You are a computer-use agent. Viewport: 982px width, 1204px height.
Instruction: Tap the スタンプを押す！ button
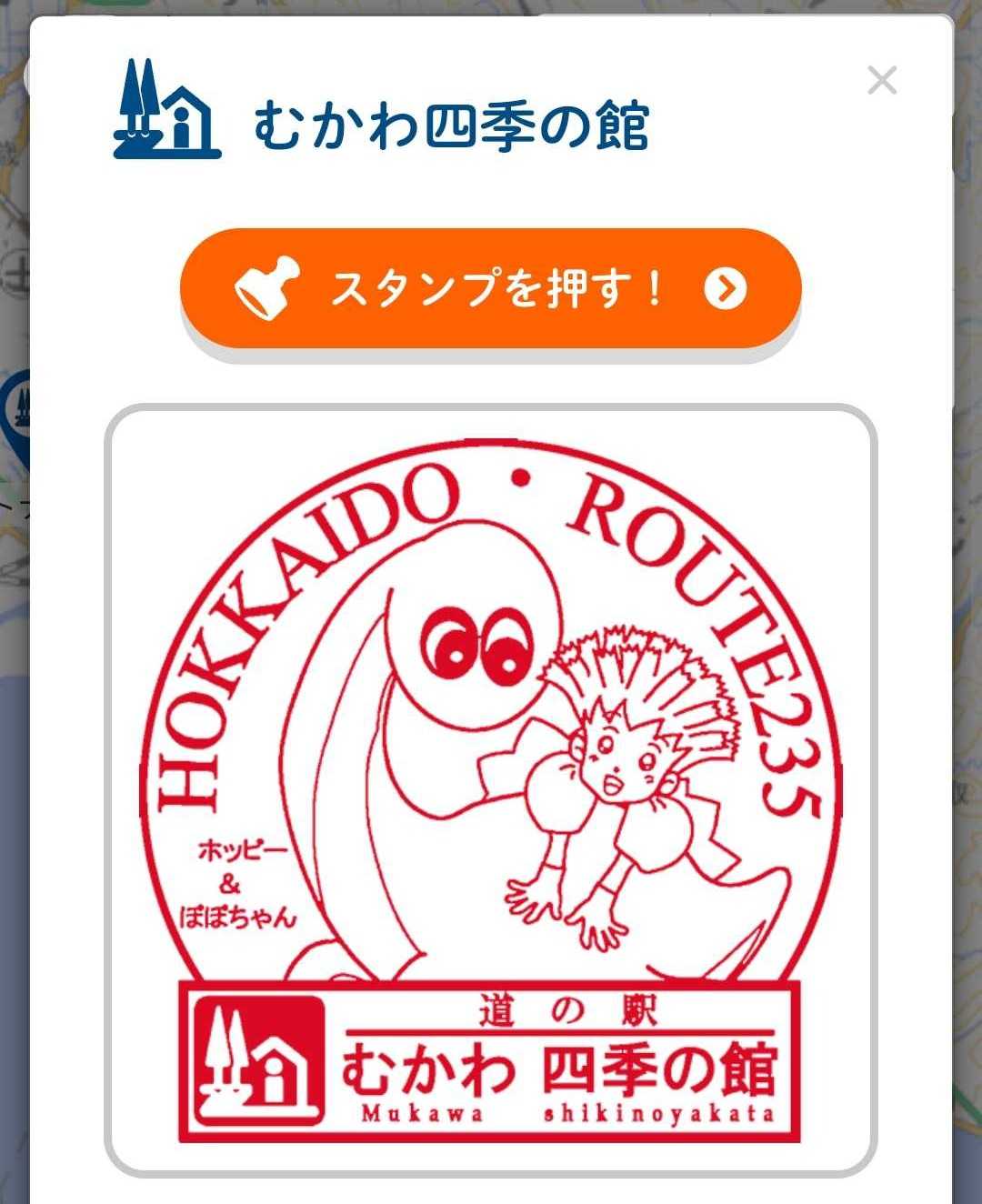[x=490, y=289]
